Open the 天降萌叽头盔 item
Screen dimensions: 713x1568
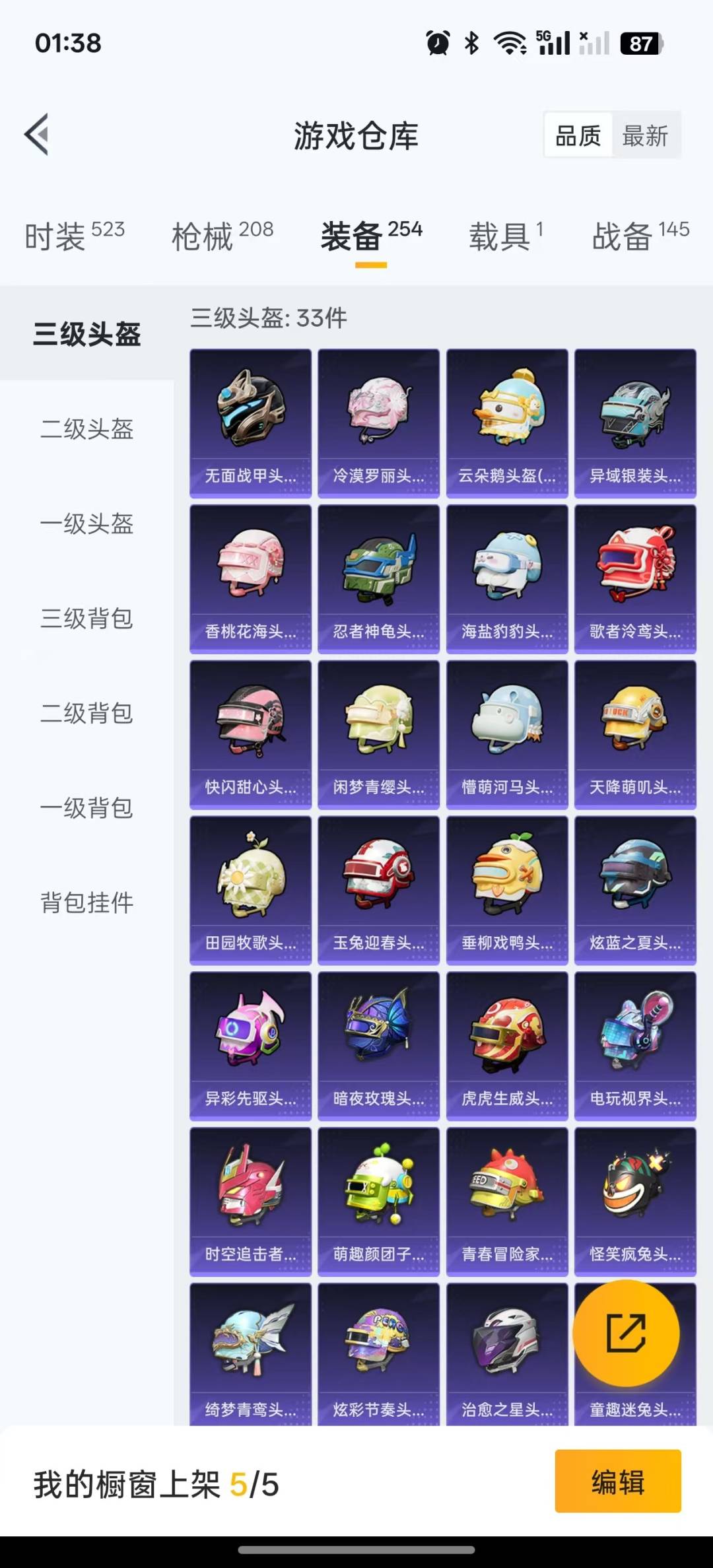(635, 735)
